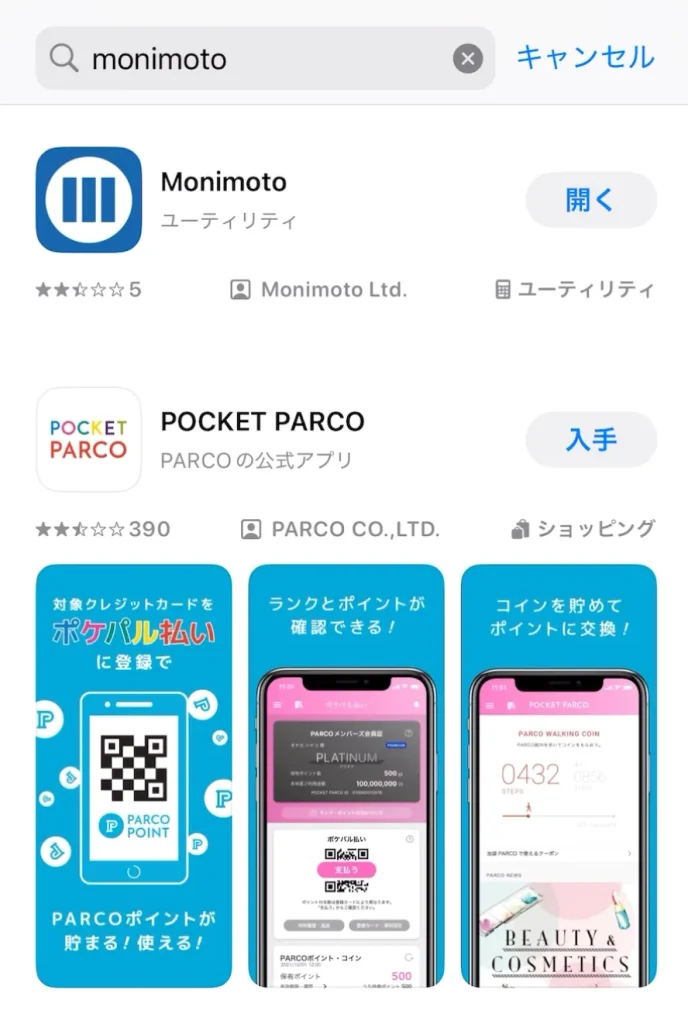
Task: View the ポケパル払い screenshot
Action: coord(134,775)
